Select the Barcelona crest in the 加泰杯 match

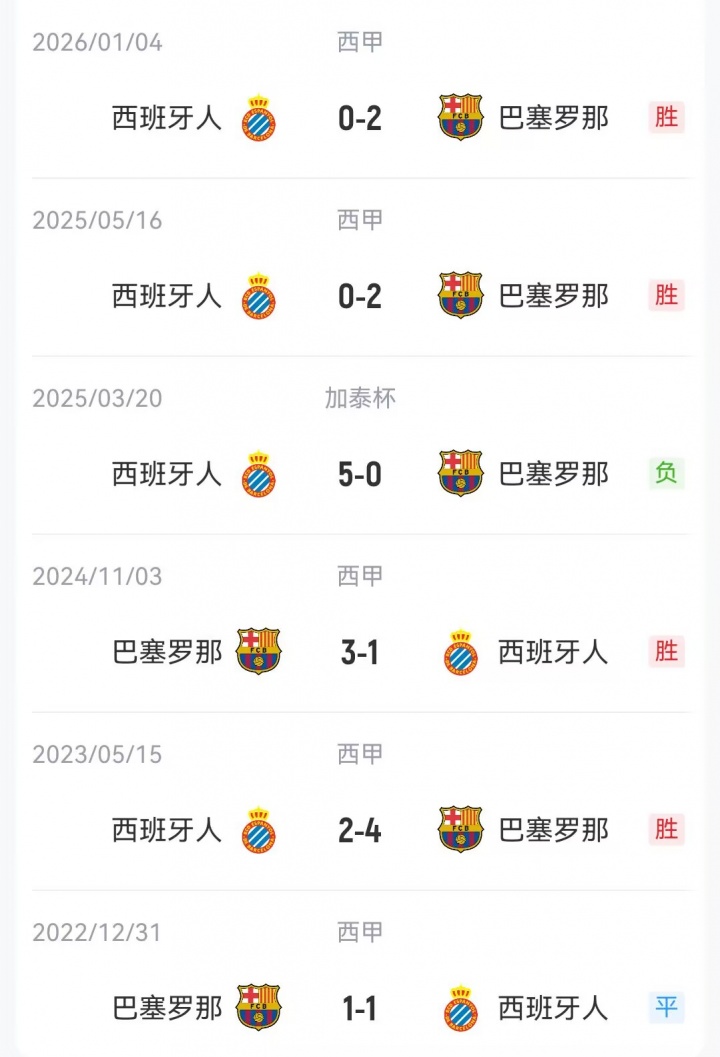coord(459,474)
